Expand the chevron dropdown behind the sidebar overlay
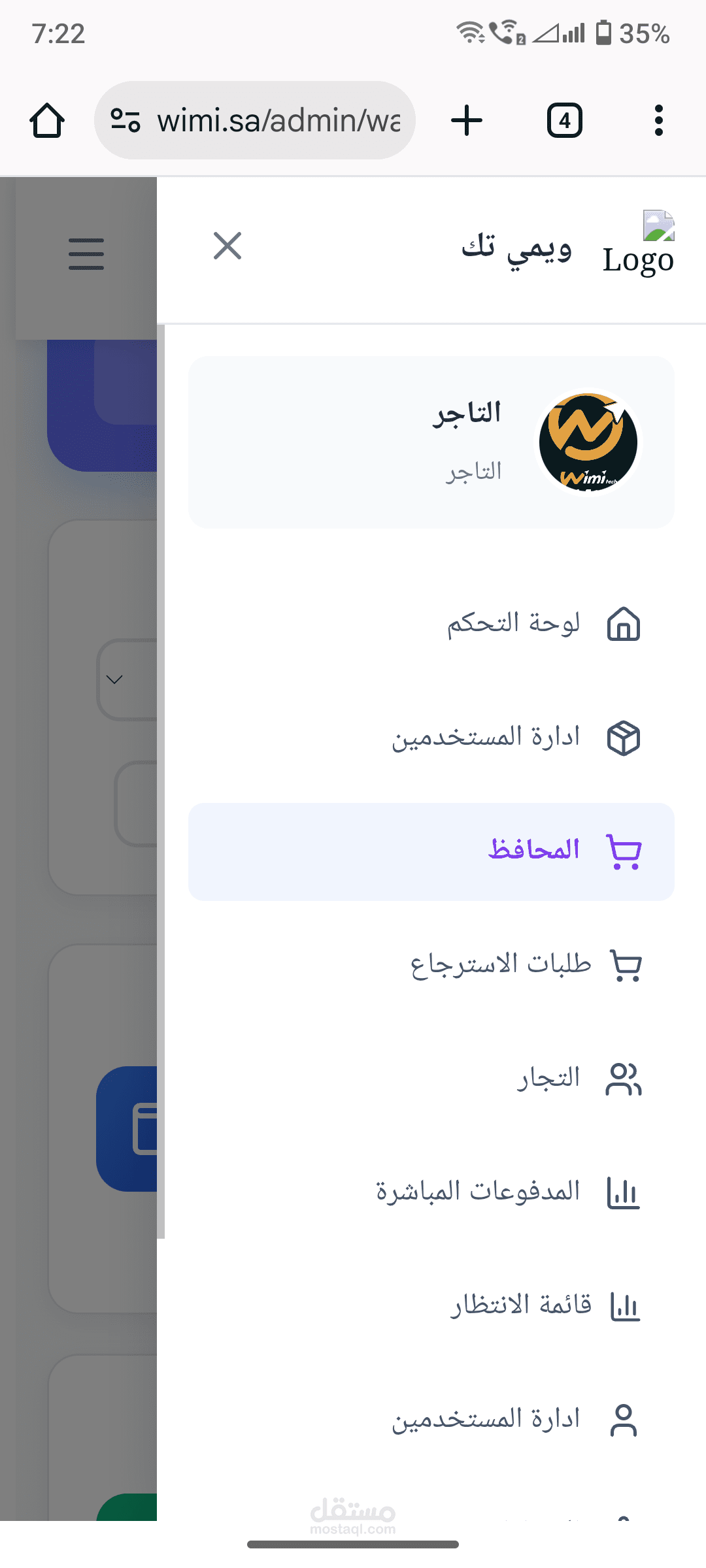706x1568 pixels. (x=114, y=679)
